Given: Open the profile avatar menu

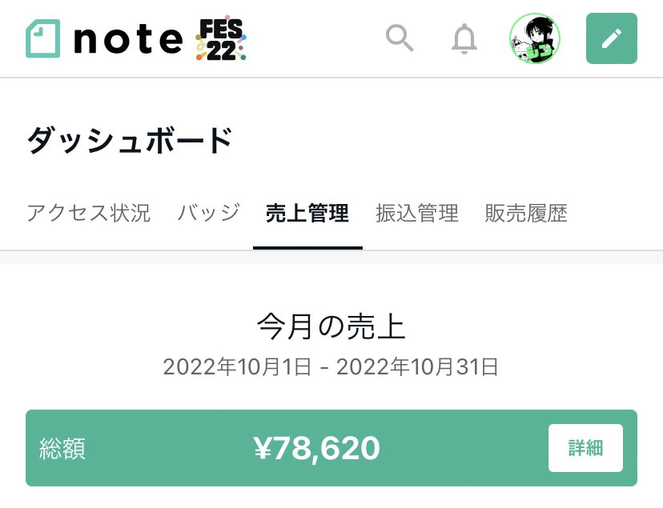Looking at the screenshot, I should click(x=534, y=39).
